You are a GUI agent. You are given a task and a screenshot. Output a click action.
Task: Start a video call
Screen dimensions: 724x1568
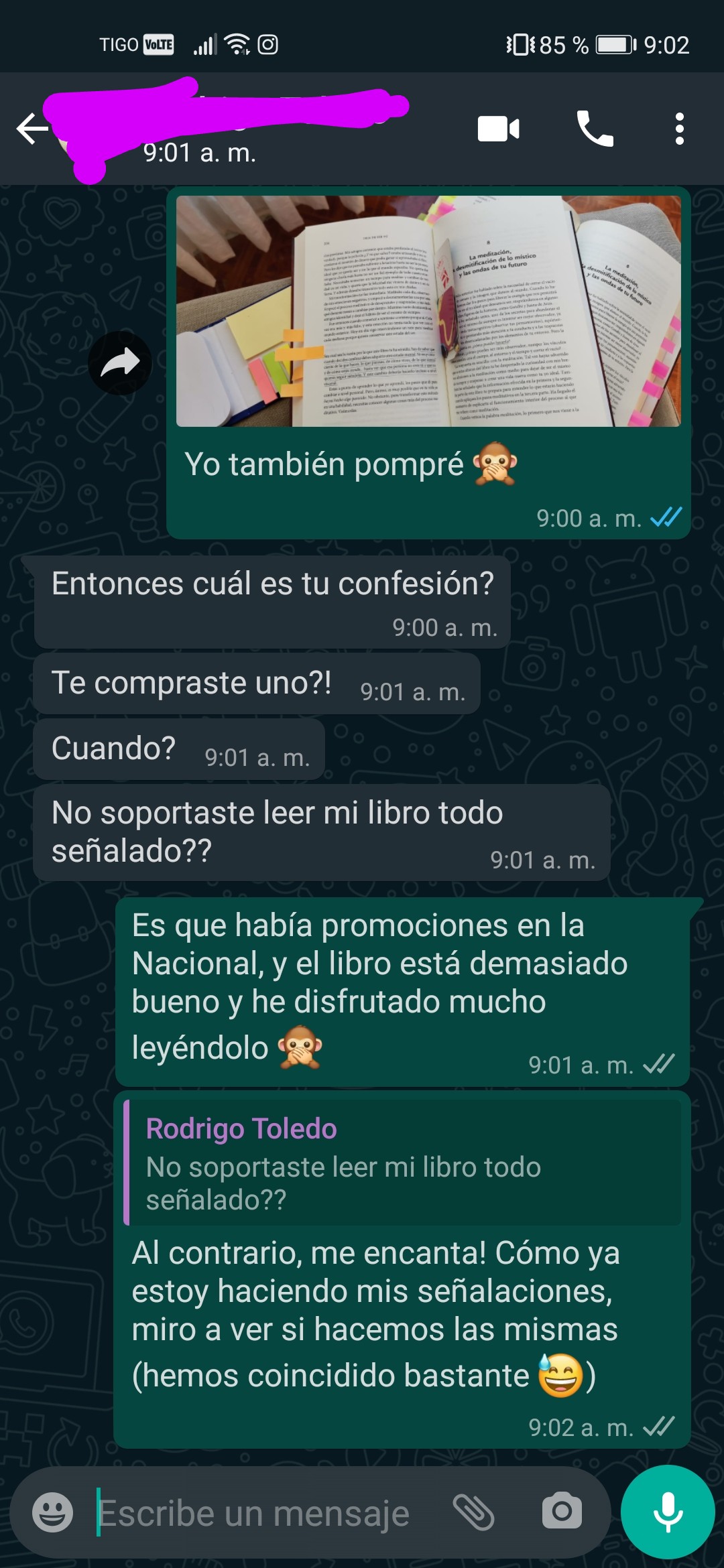(498, 129)
